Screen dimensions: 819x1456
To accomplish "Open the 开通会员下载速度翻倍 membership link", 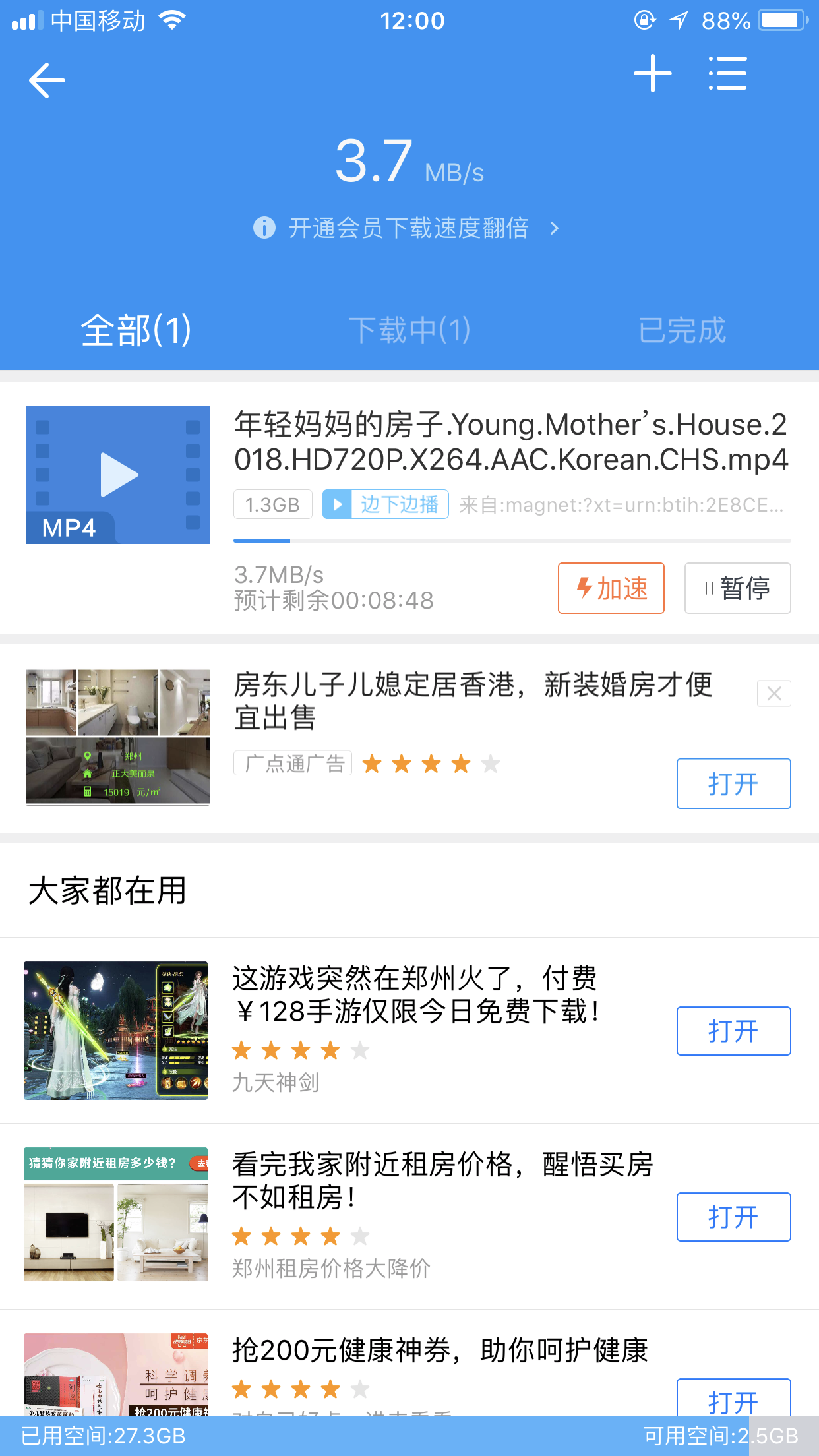I will click(x=408, y=228).
